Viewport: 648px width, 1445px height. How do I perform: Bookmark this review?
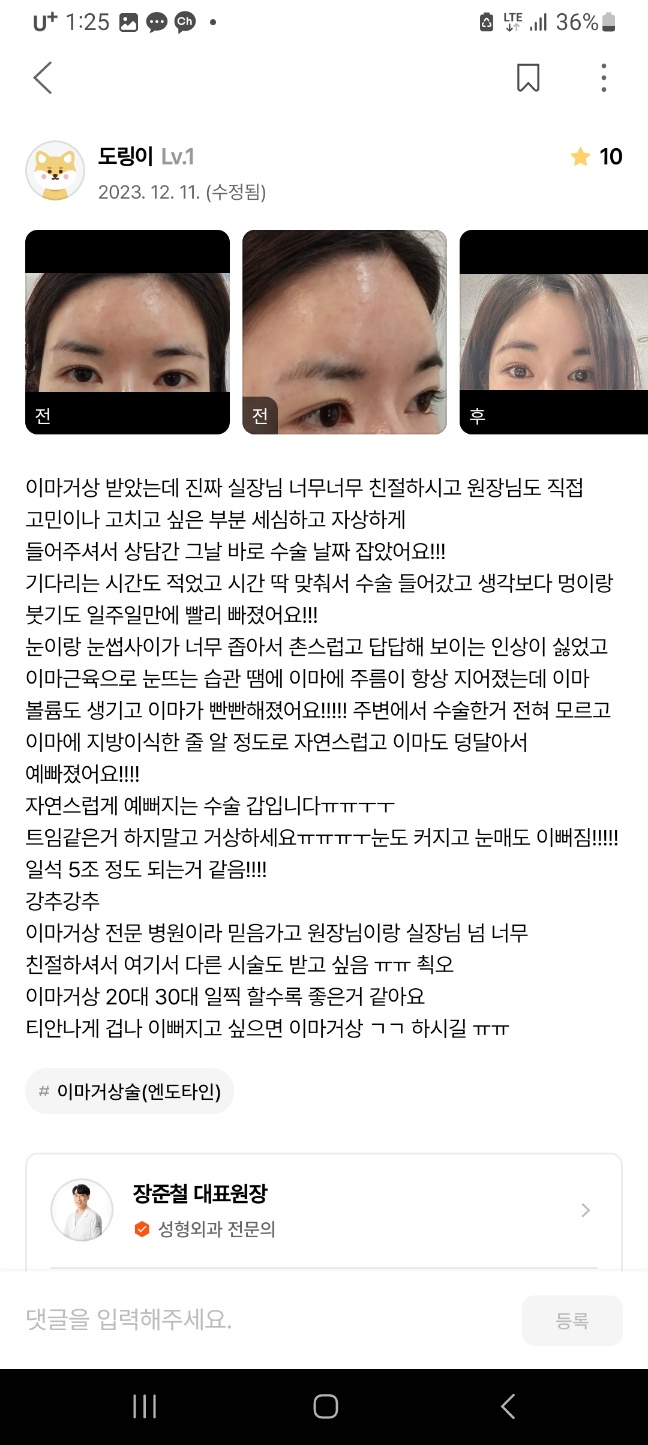pyautogui.click(x=528, y=78)
